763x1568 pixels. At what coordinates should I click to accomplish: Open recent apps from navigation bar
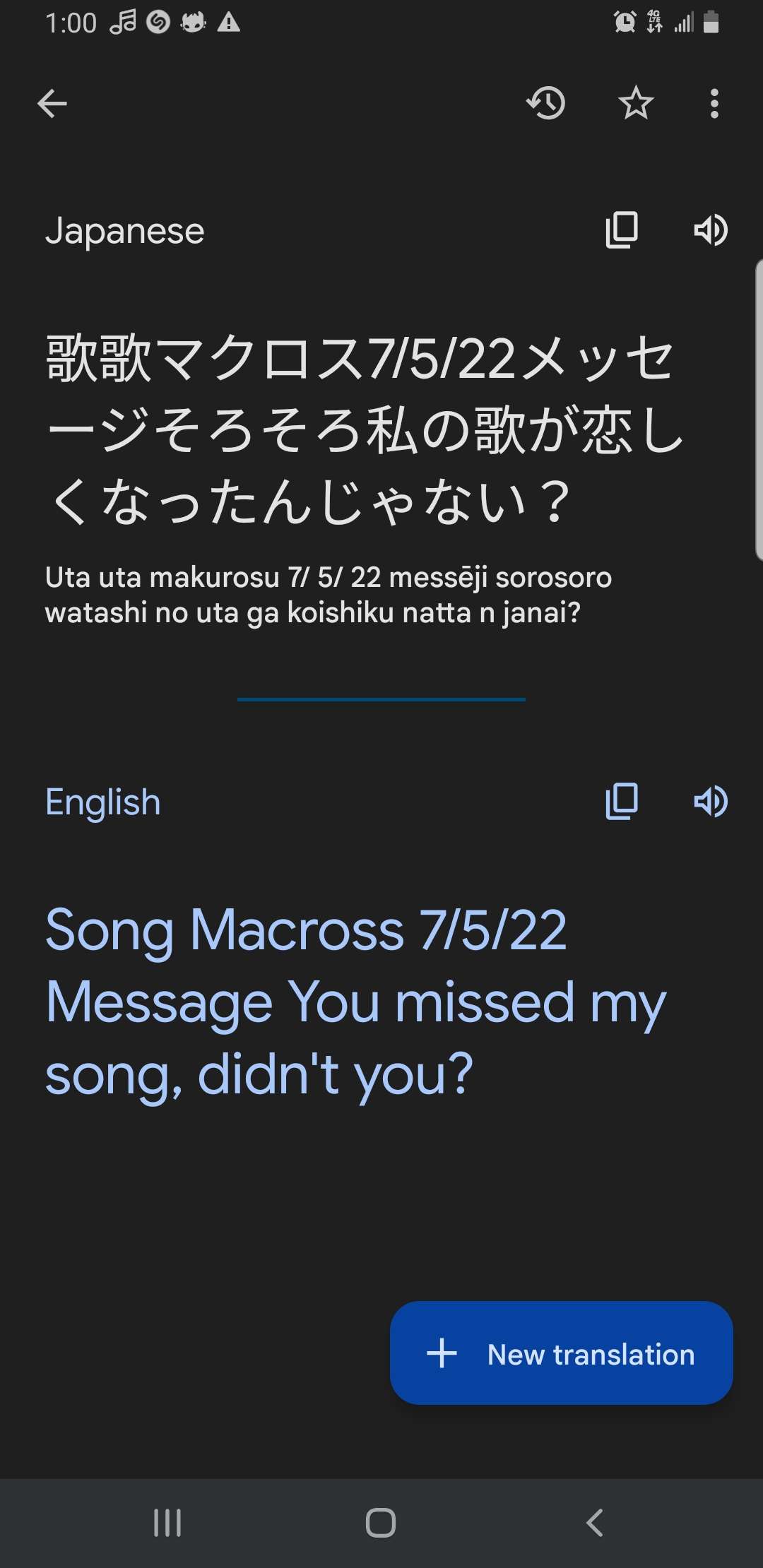[x=167, y=1523]
